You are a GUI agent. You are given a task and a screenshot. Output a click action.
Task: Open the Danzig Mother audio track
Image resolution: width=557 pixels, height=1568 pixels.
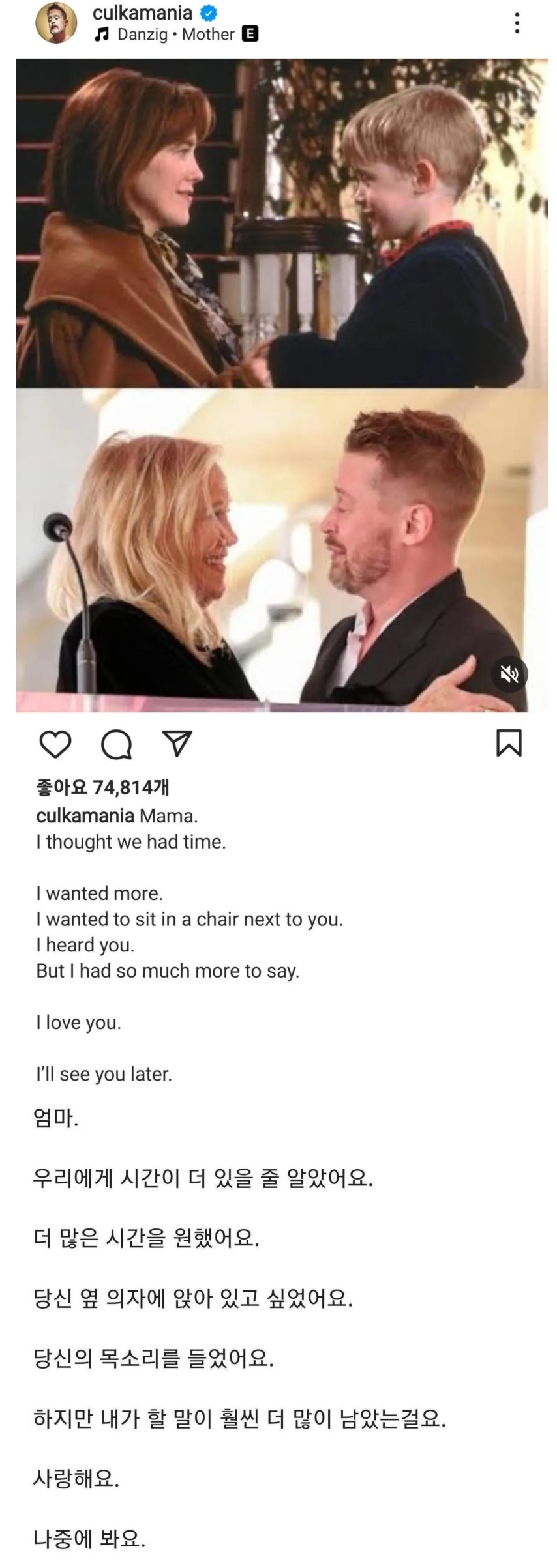tap(175, 35)
